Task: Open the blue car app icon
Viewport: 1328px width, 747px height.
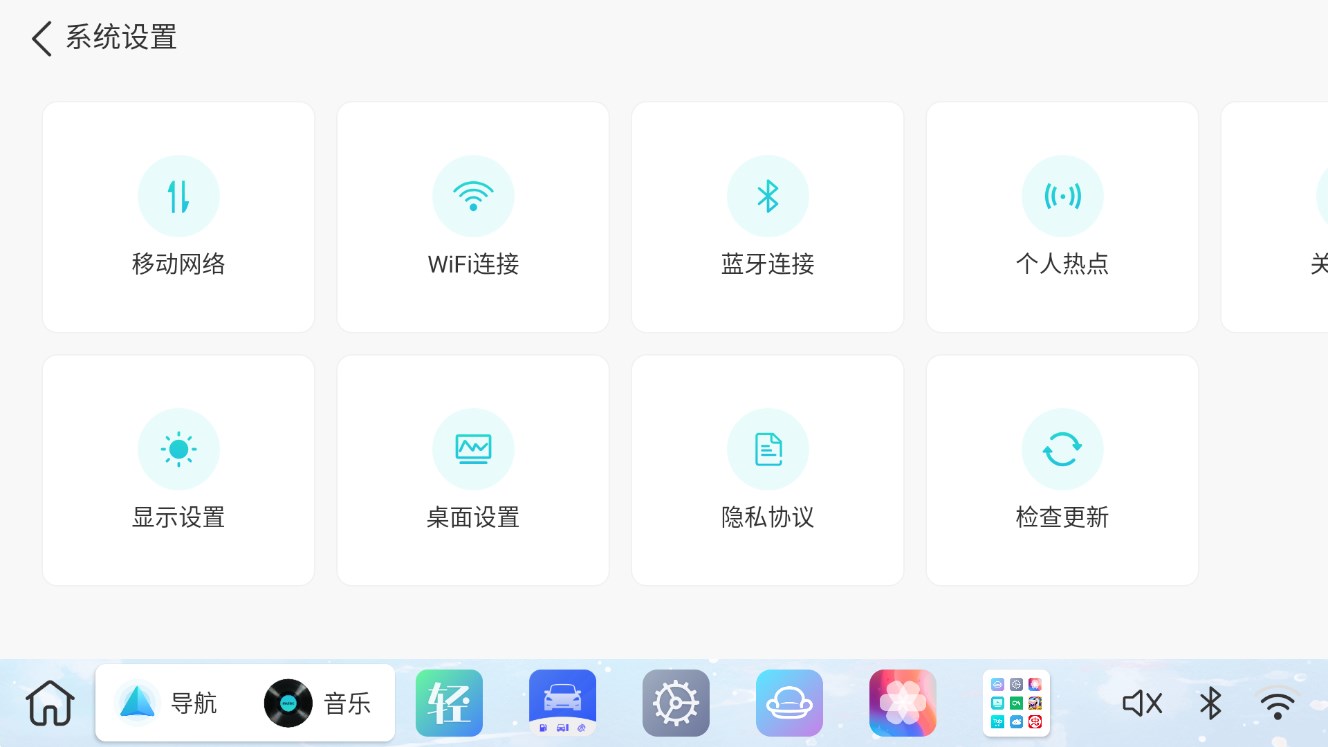Action: click(x=562, y=703)
